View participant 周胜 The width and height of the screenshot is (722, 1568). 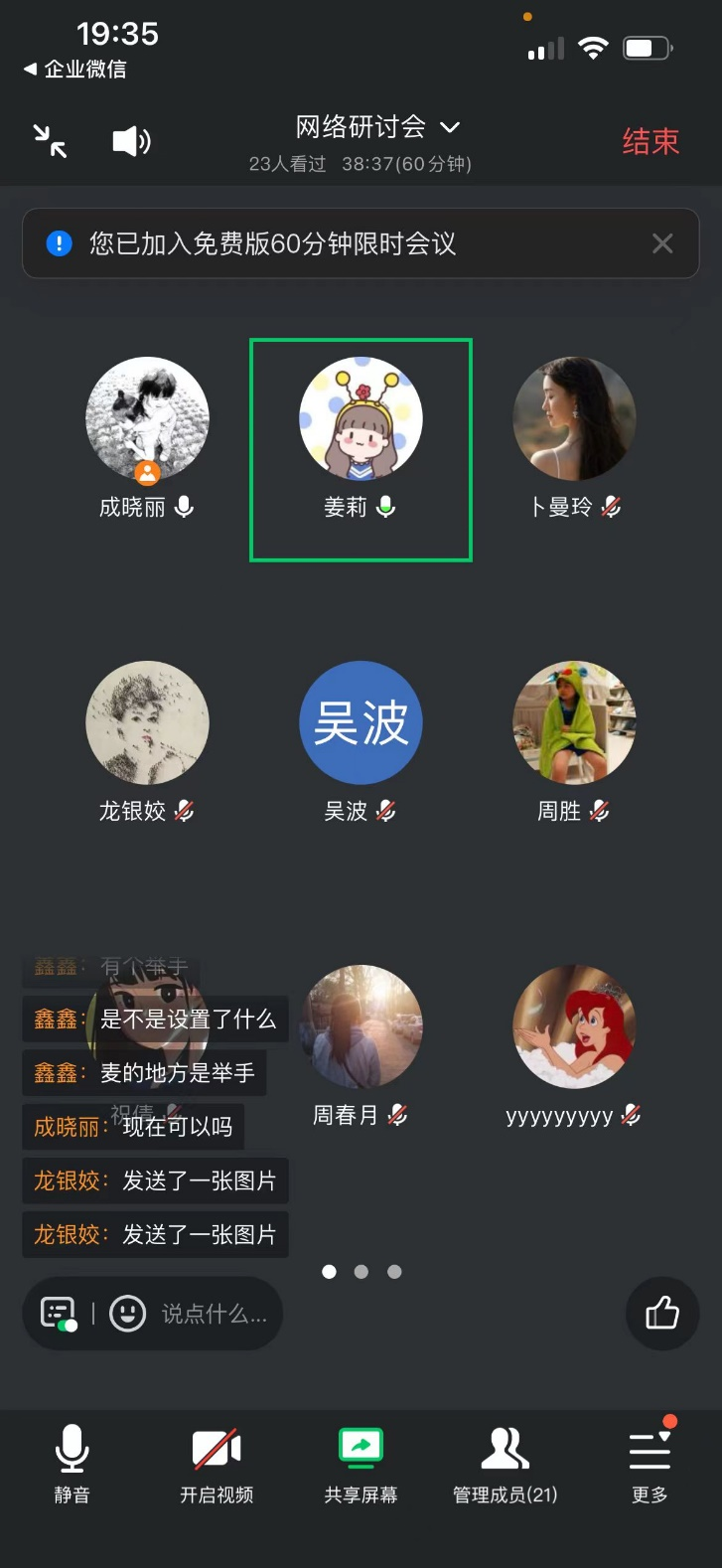(574, 723)
